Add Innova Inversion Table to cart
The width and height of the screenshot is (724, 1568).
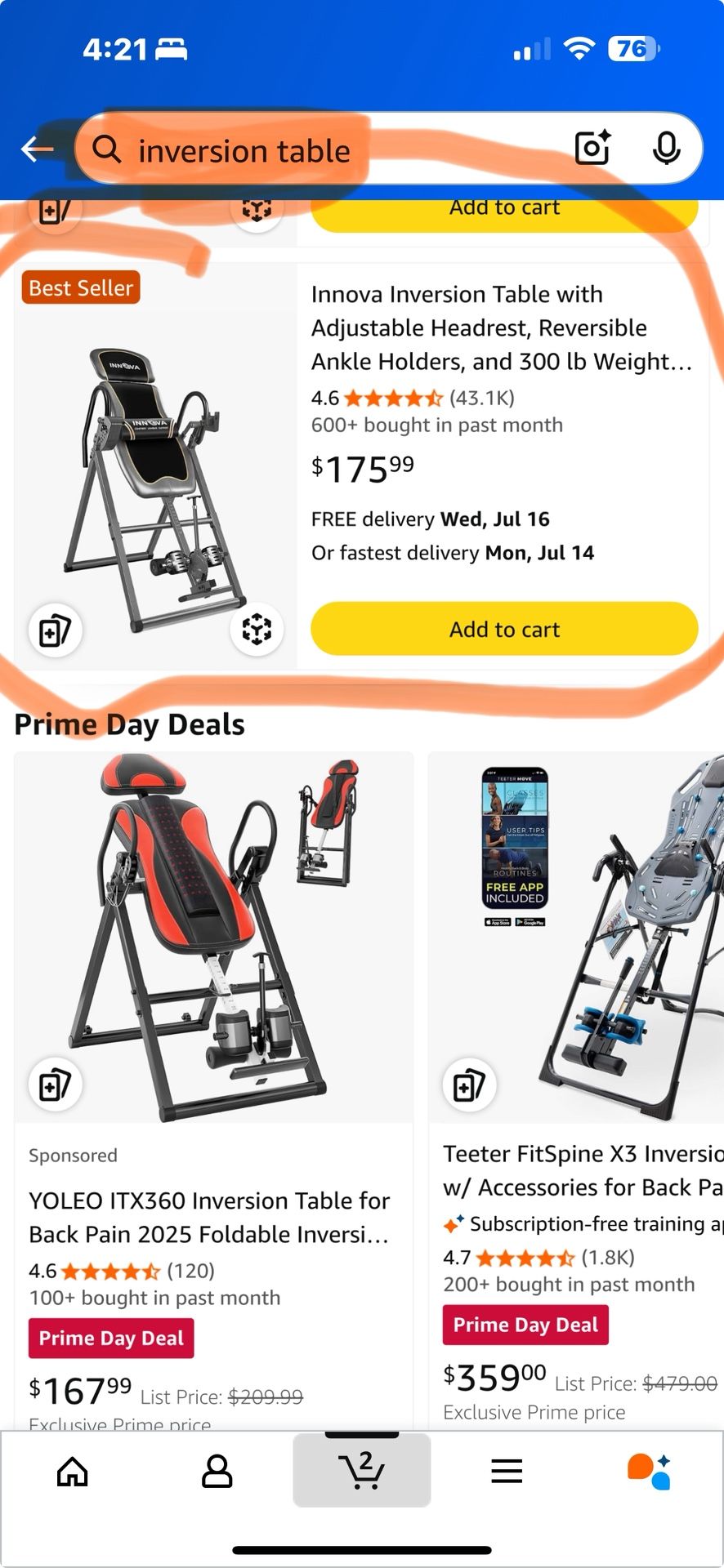(504, 629)
